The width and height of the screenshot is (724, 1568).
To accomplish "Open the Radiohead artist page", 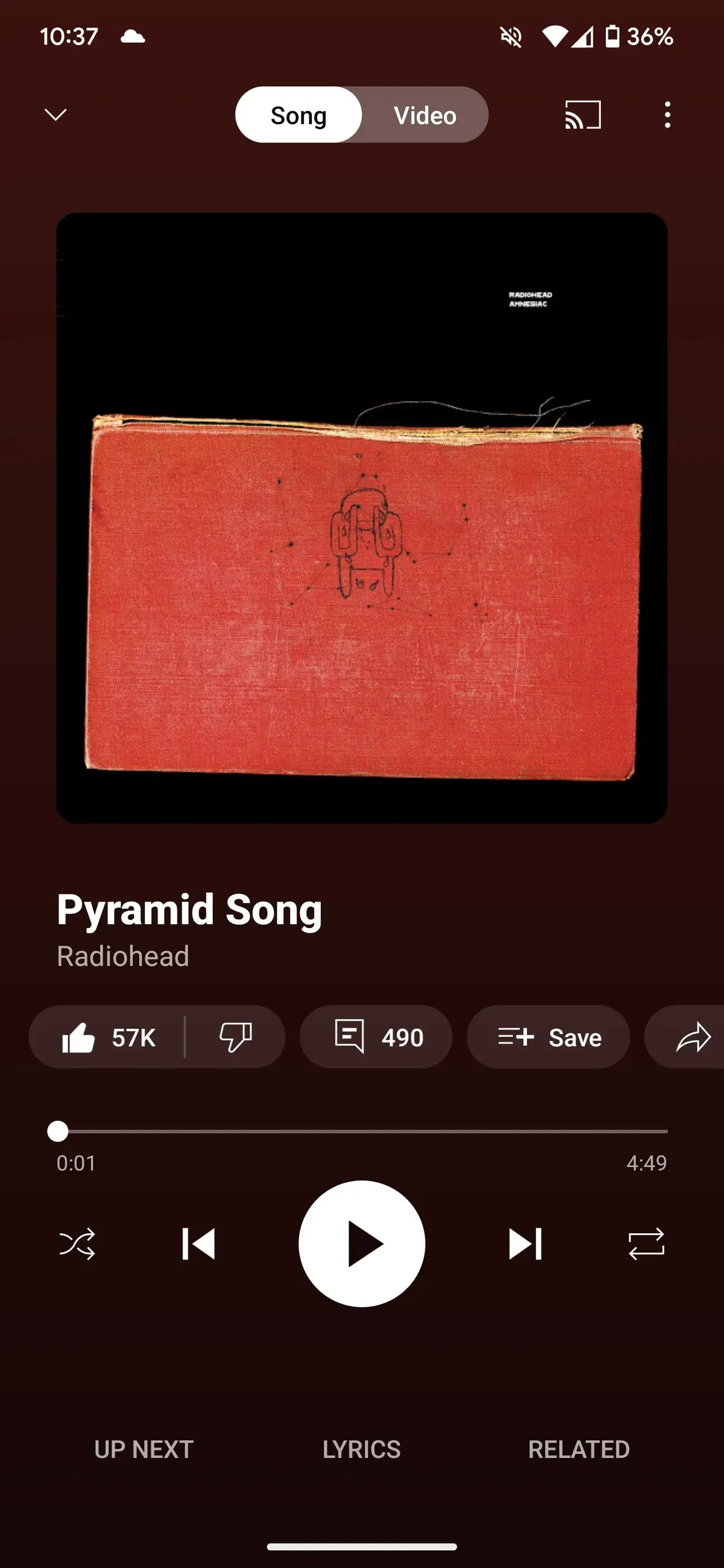I will [x=123, y=955].
